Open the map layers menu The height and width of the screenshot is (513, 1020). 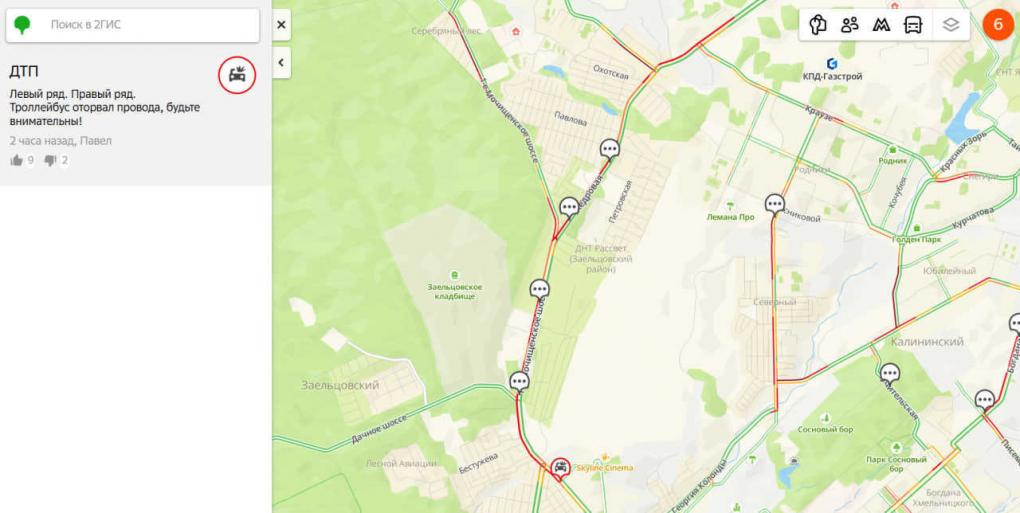point(950,25)
